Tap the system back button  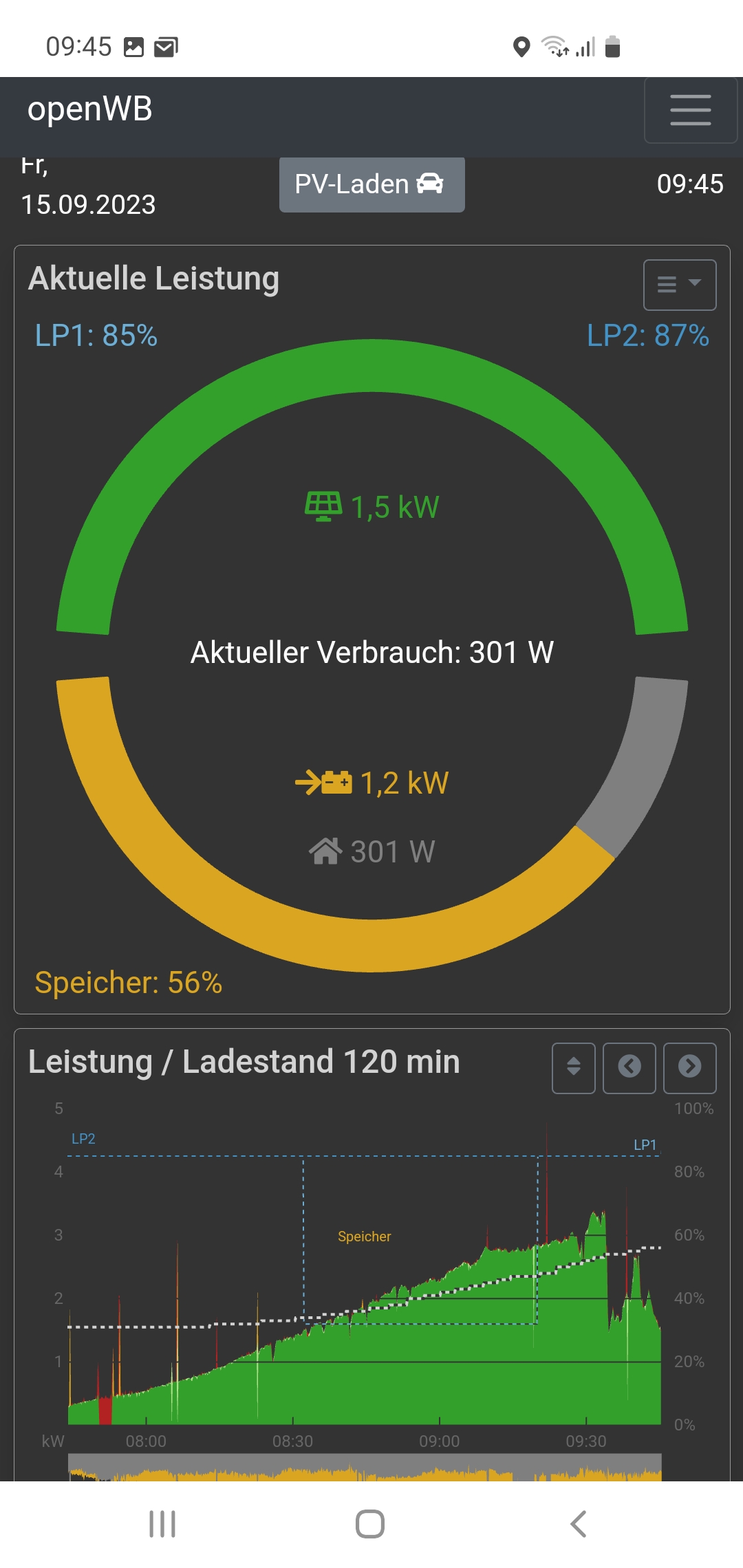coord(579,1524)
